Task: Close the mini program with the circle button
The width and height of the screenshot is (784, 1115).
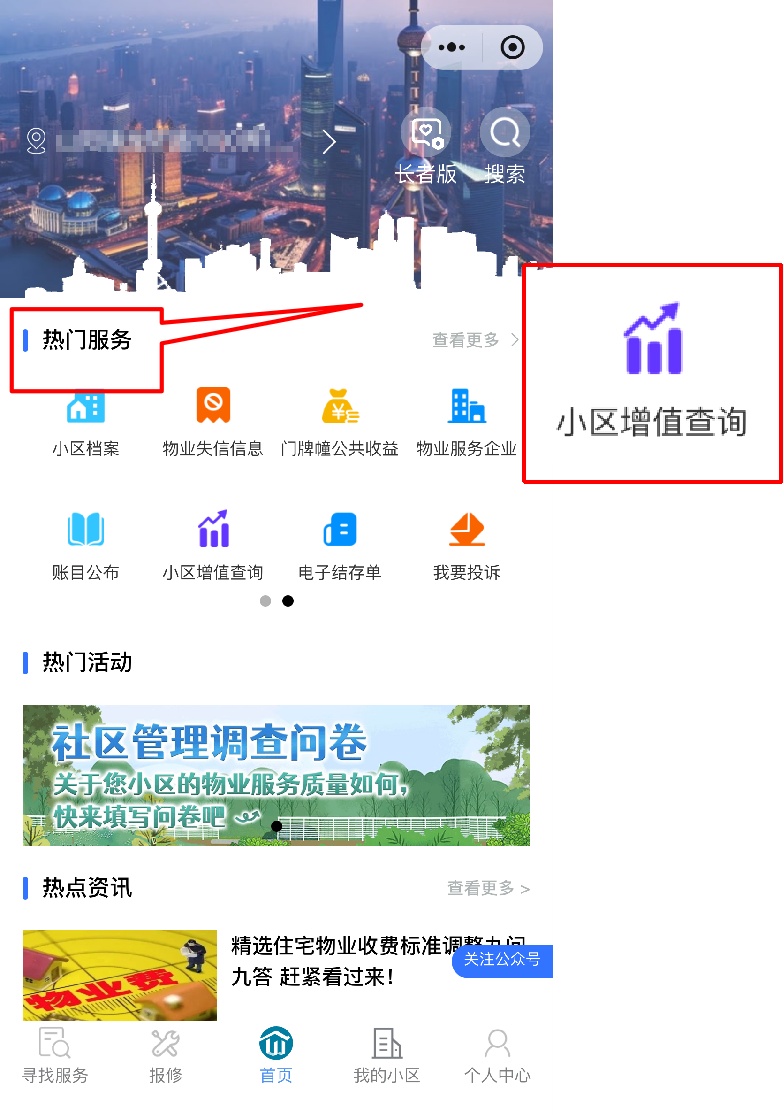Action: 513,47
